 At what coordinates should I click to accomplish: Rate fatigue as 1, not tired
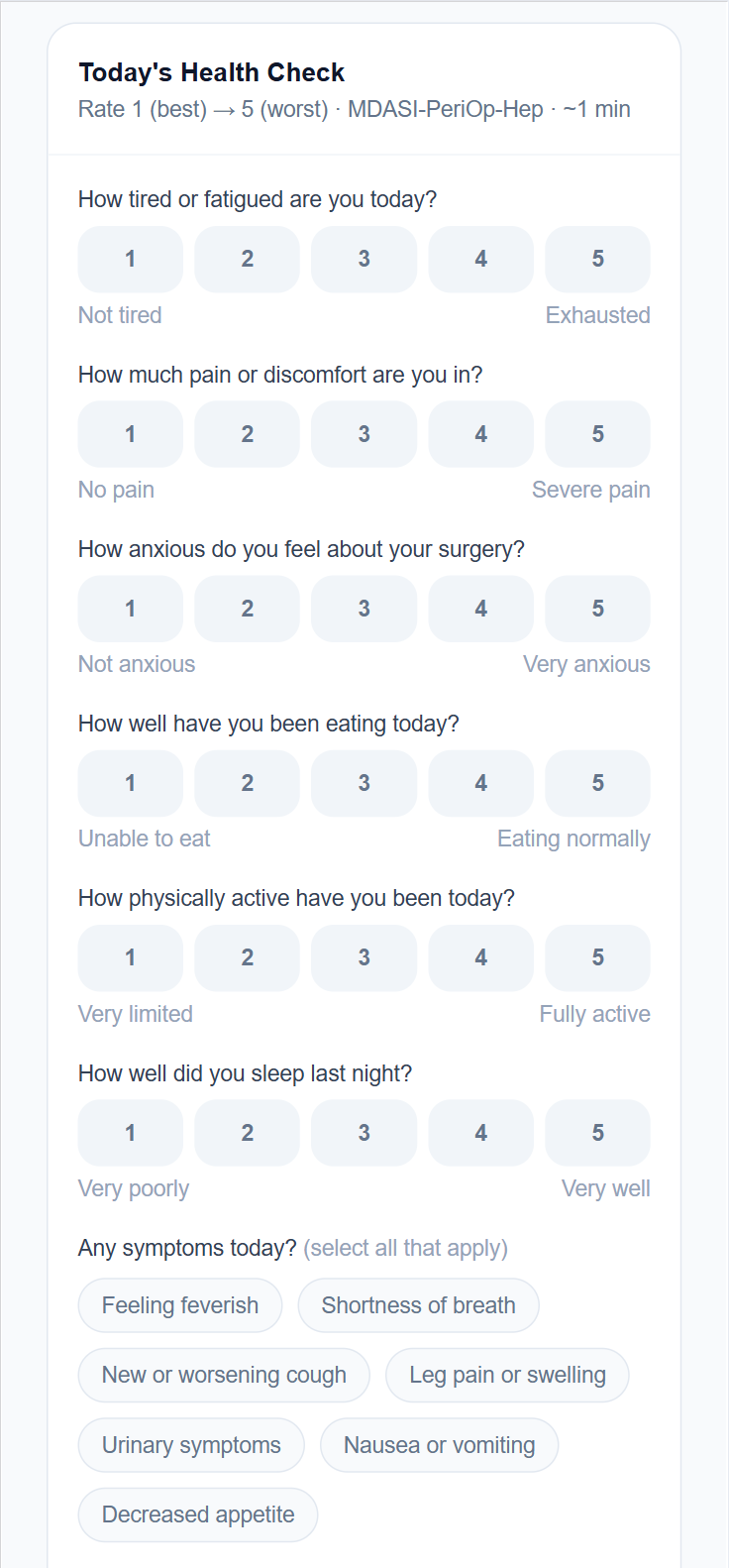[x=130, y=259]
